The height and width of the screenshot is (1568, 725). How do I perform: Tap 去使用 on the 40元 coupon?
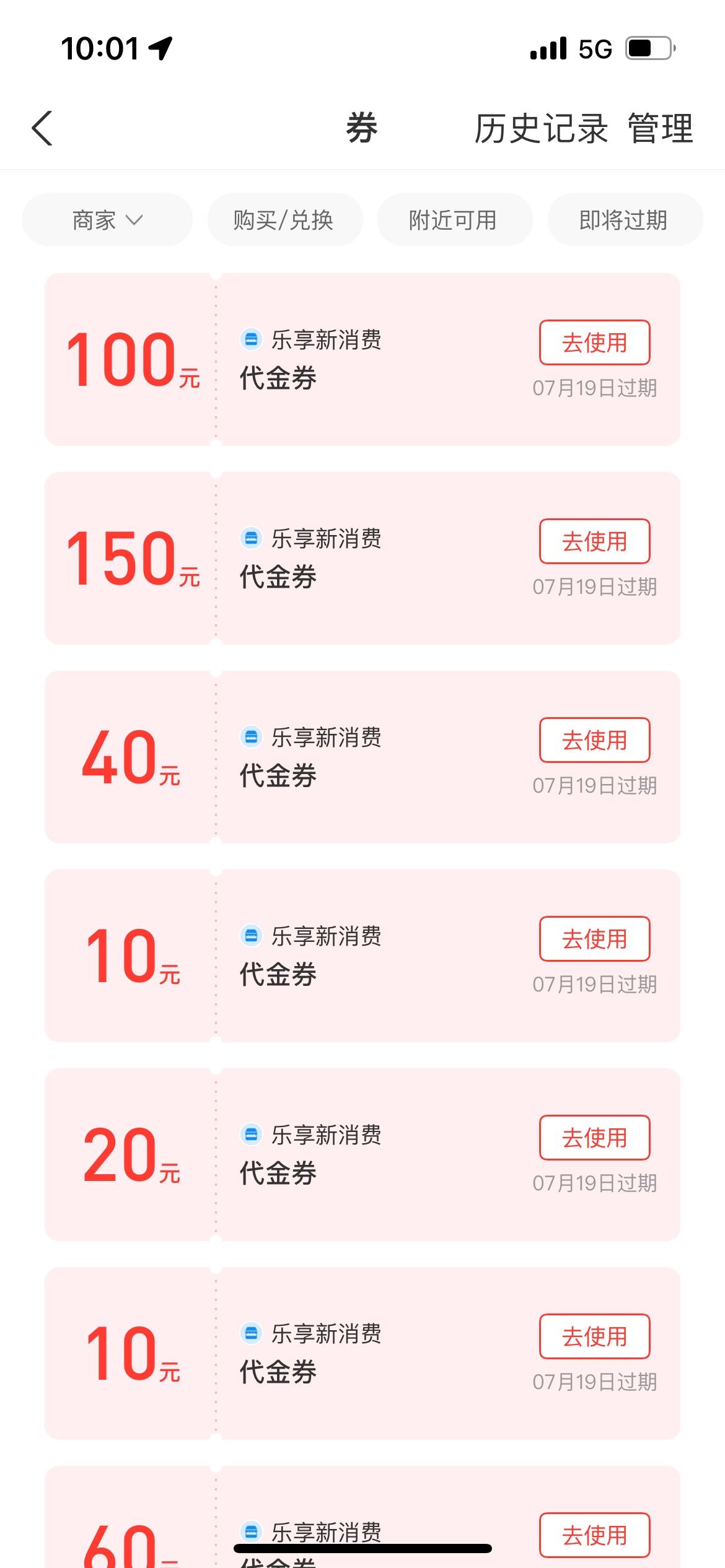tap(594, 740)
